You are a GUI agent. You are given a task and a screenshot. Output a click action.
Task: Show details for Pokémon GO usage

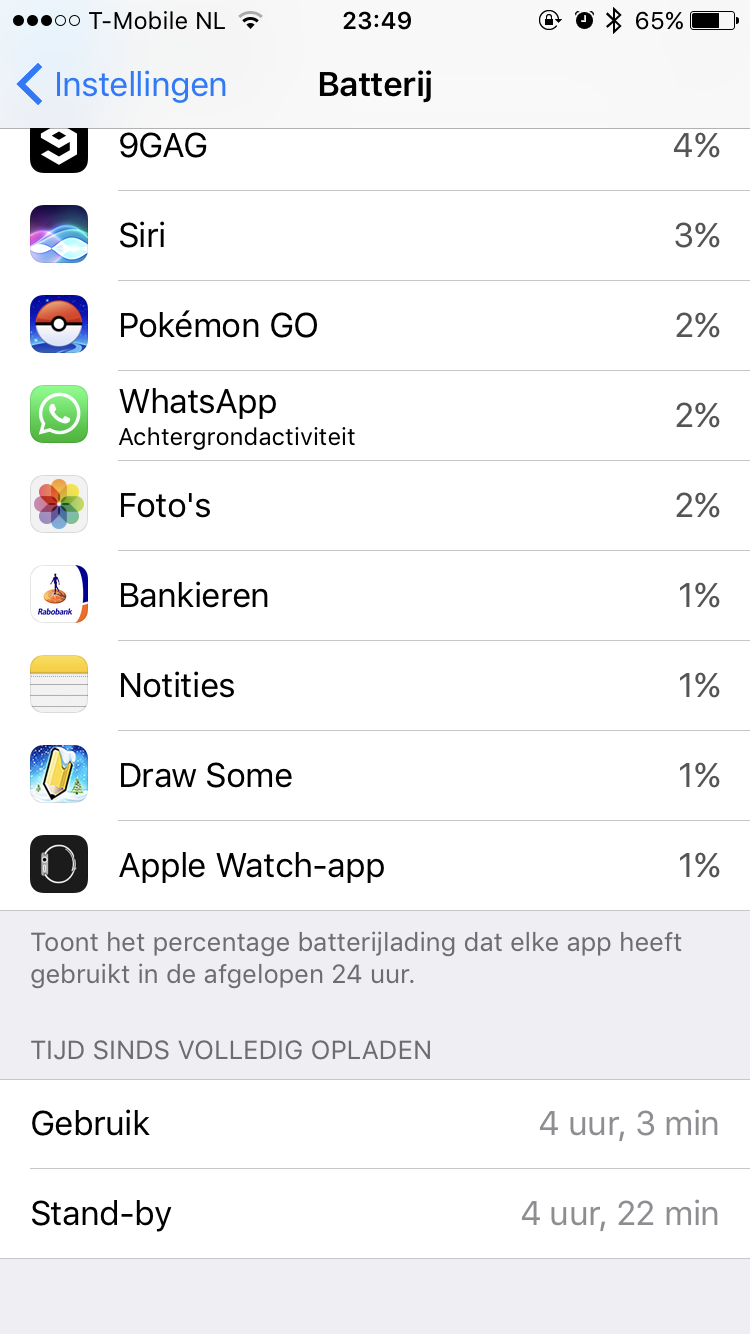pos(375,326)
